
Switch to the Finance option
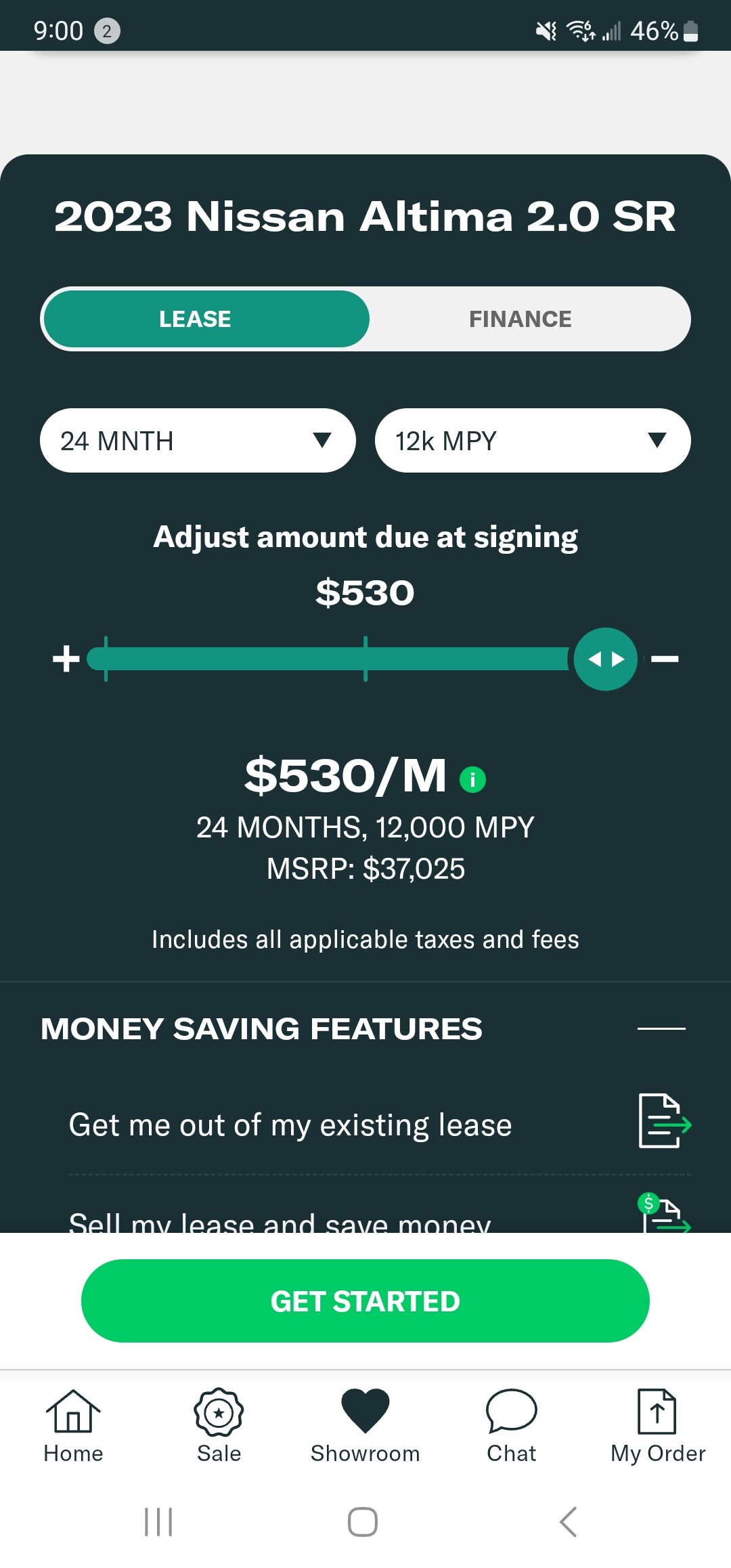pyautogui.click(x=520, y=319)
